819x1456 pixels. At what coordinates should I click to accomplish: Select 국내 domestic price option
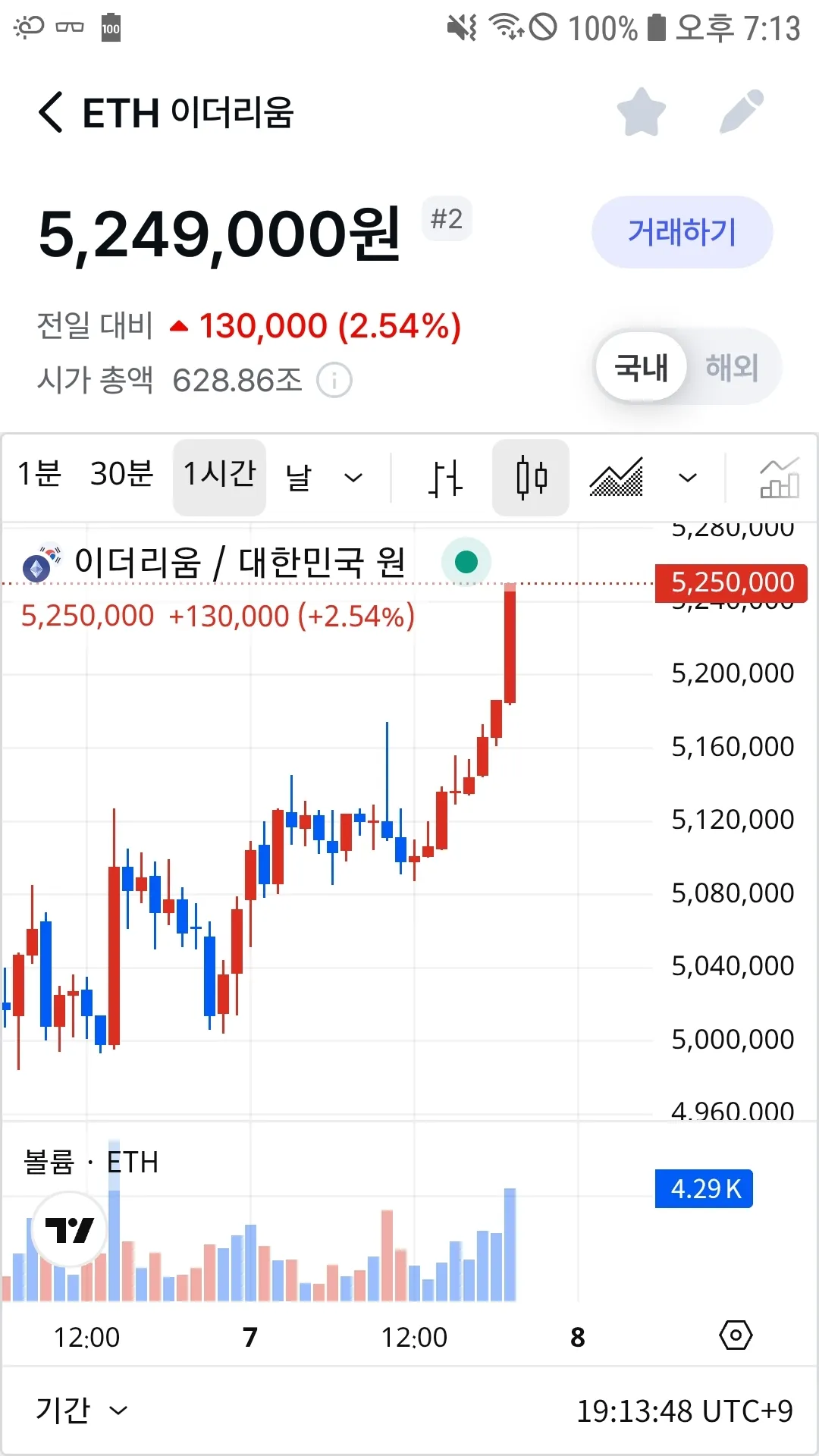[x=641, y=368]
